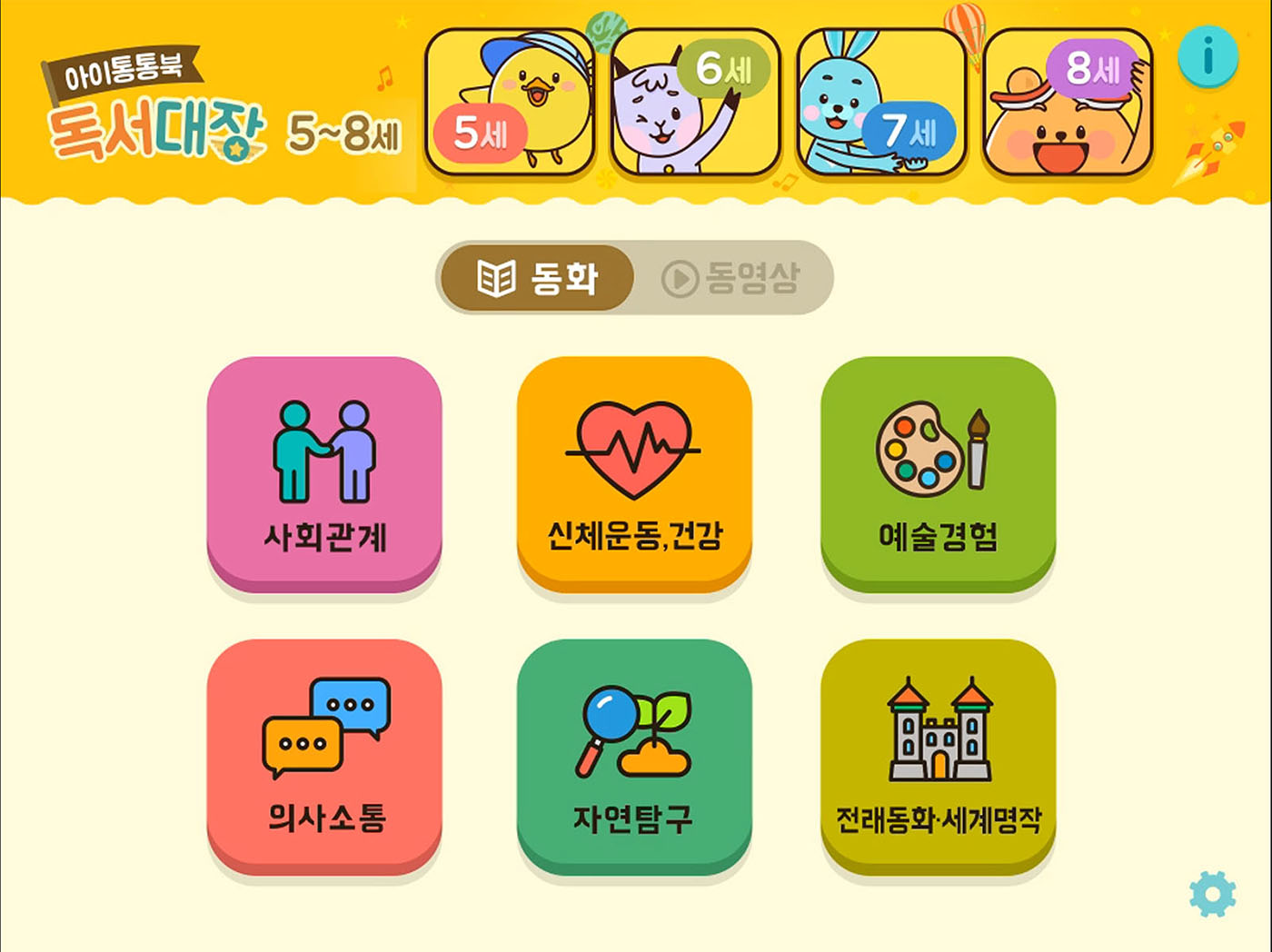This screenshot has width=1272, height=952.
Task: Open the 전래동화·세계명작 category
Action: [938, 756]
